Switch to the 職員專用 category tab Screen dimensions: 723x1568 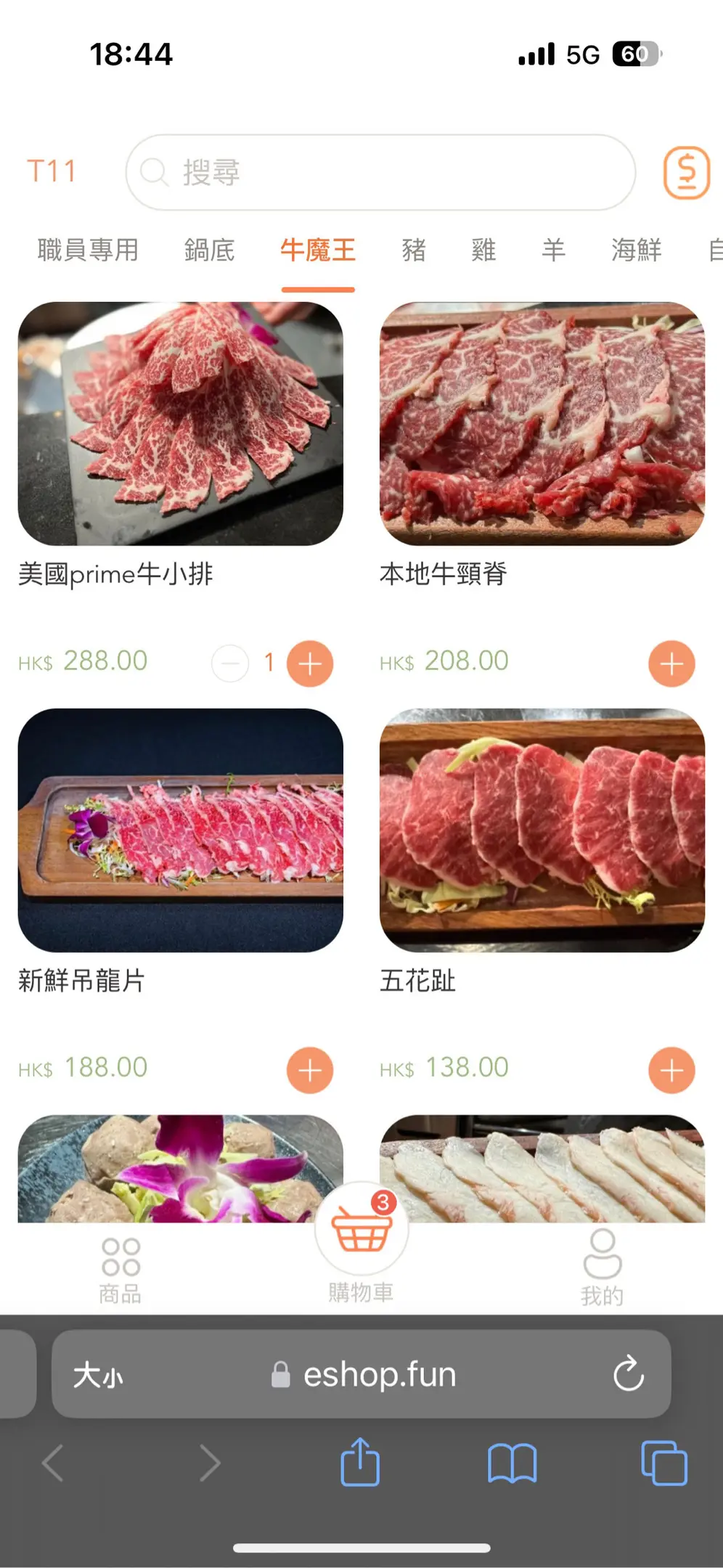click(x=88, y=250)
